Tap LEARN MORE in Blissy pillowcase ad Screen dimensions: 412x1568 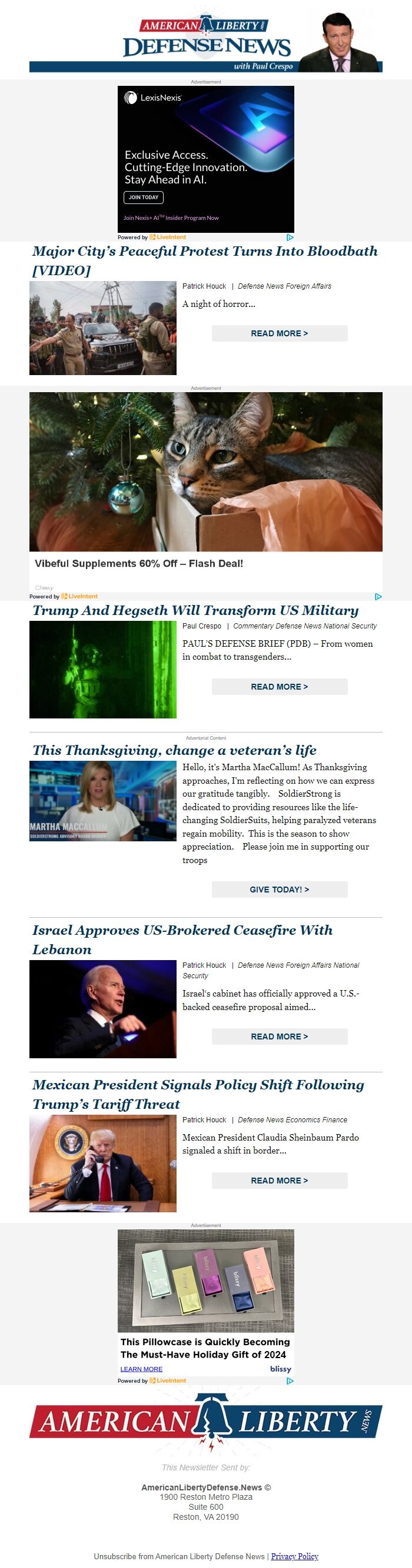click(x=141, y=1369)
